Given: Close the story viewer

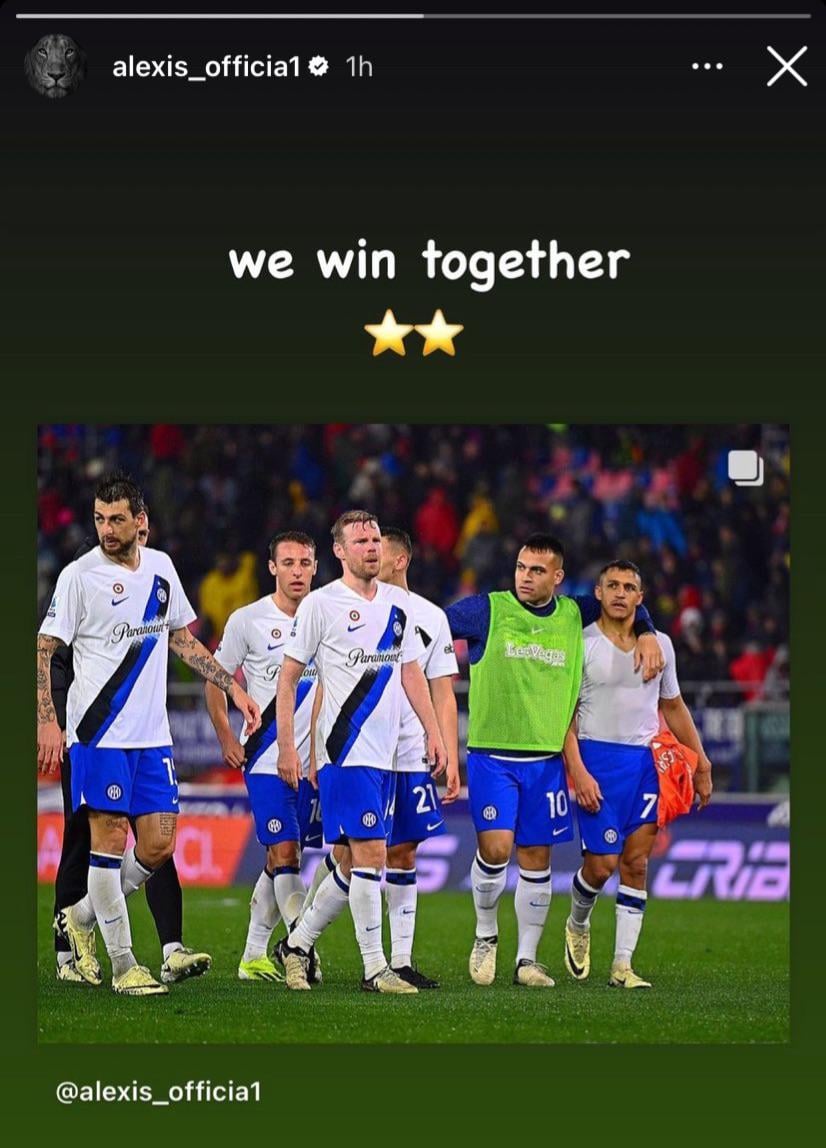Looking at the screenshot, I should (x=786, y=67).
